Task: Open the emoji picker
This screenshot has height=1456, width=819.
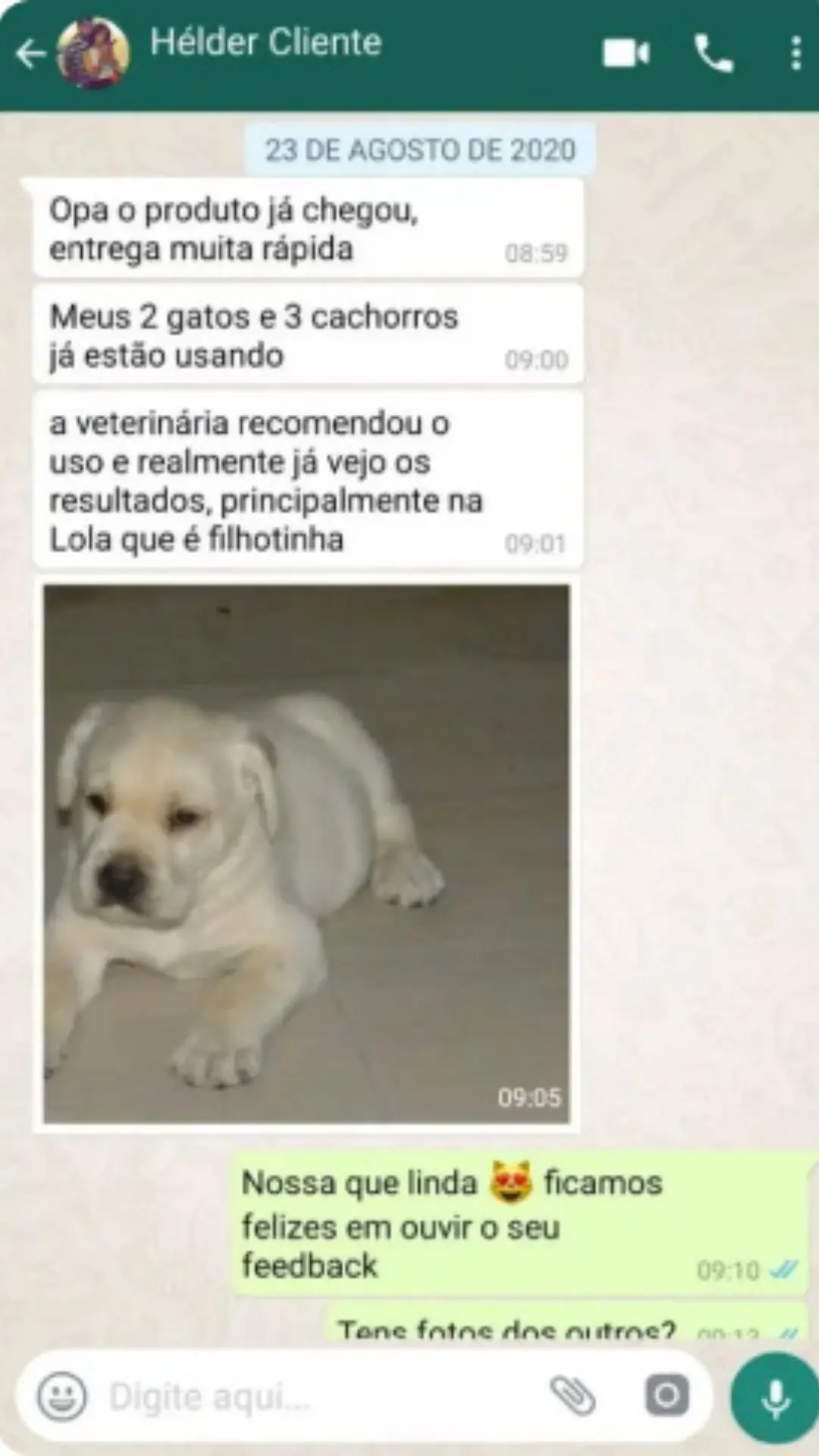Action: tap(62, 1396)
